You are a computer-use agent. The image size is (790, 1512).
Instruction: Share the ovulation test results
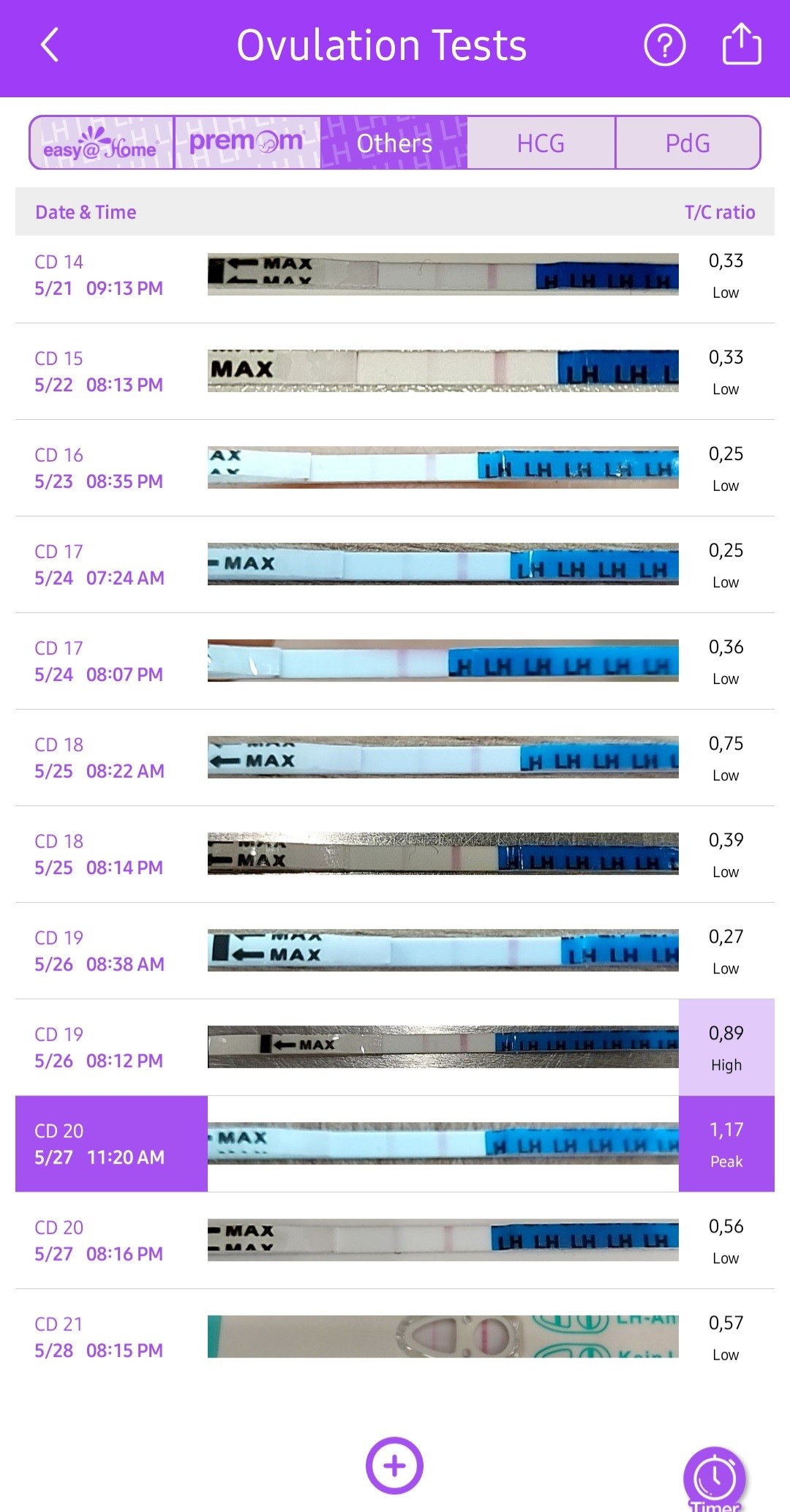click(x=742, y=44)
